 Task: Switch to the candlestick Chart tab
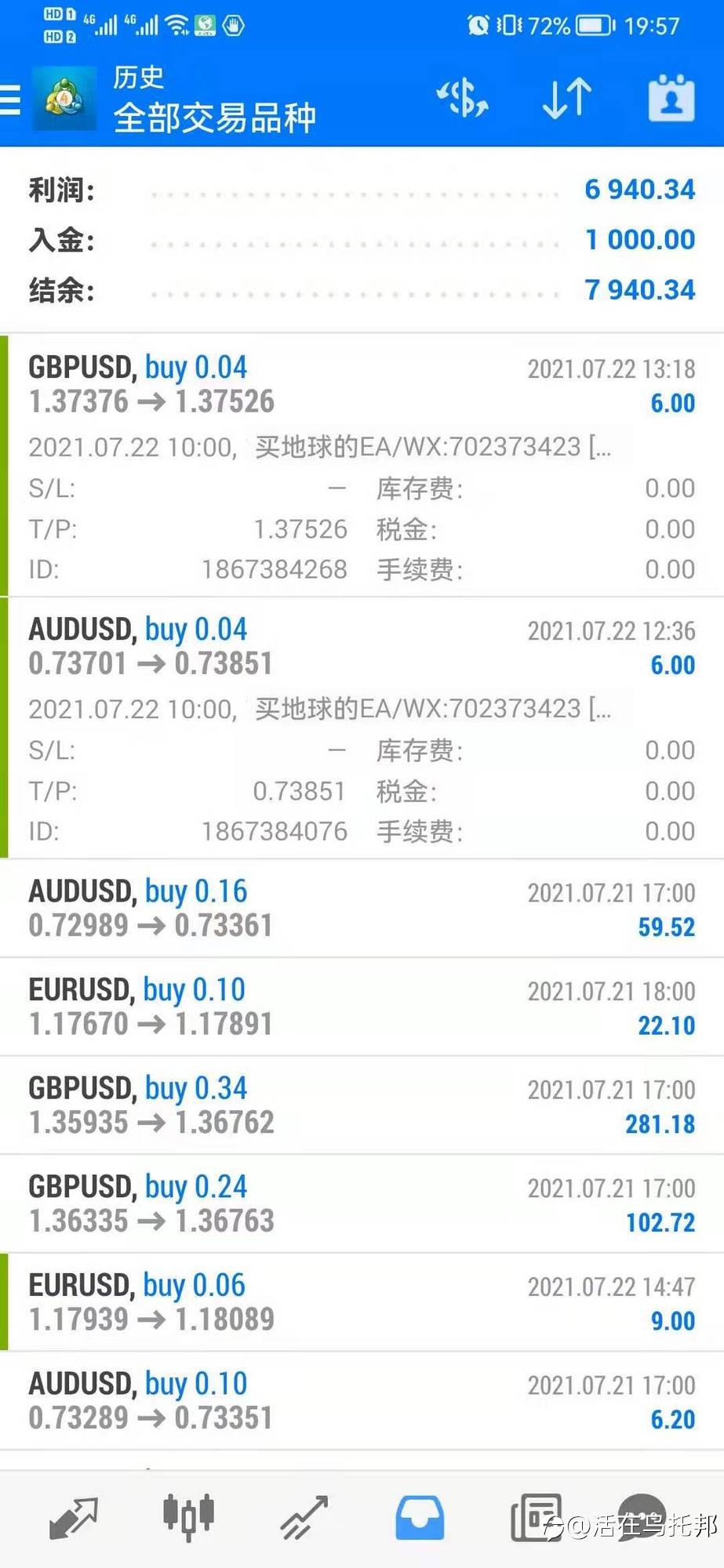(188, 1518)
